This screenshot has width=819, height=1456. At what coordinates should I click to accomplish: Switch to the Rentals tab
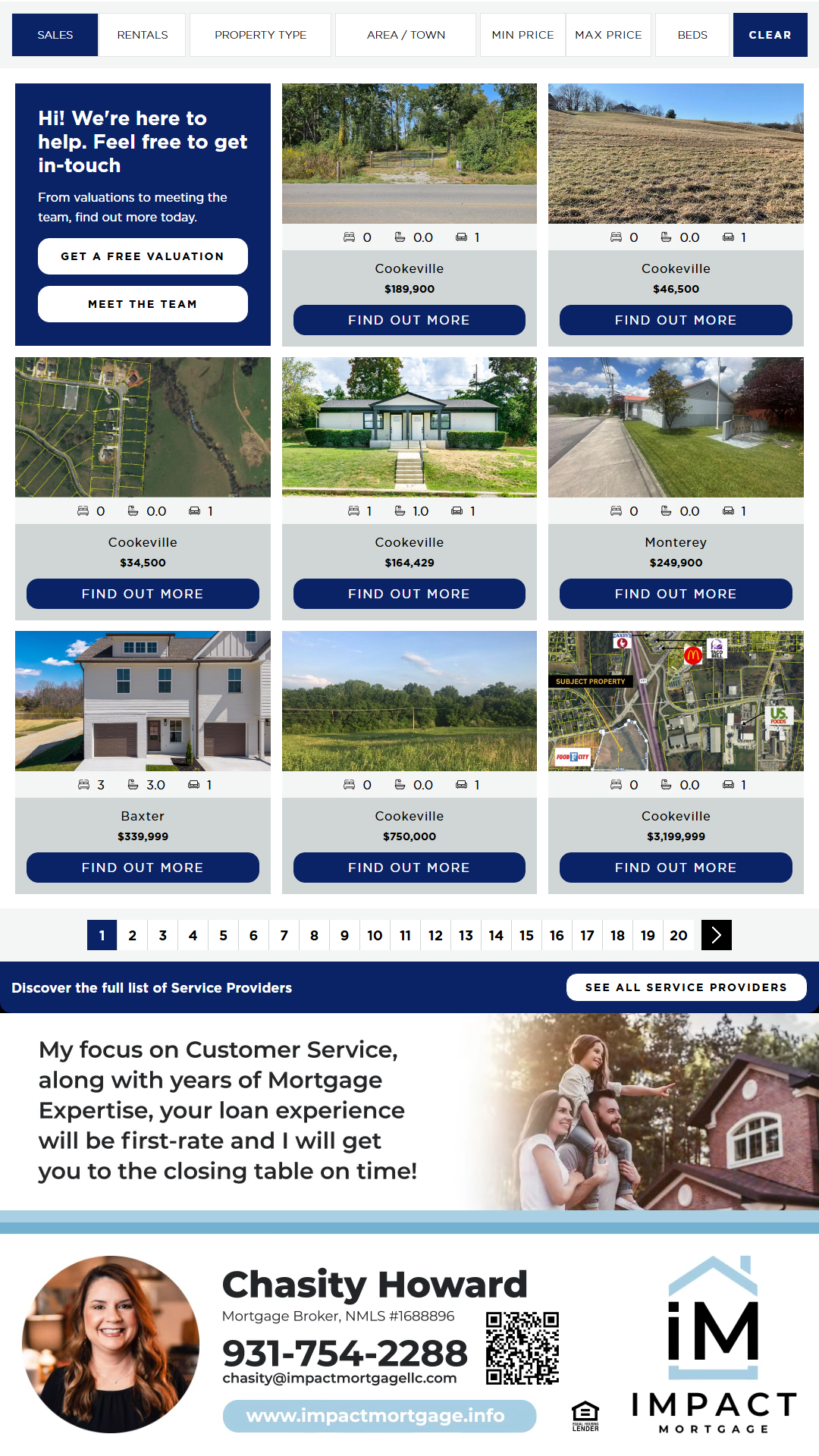click(143, 35)
